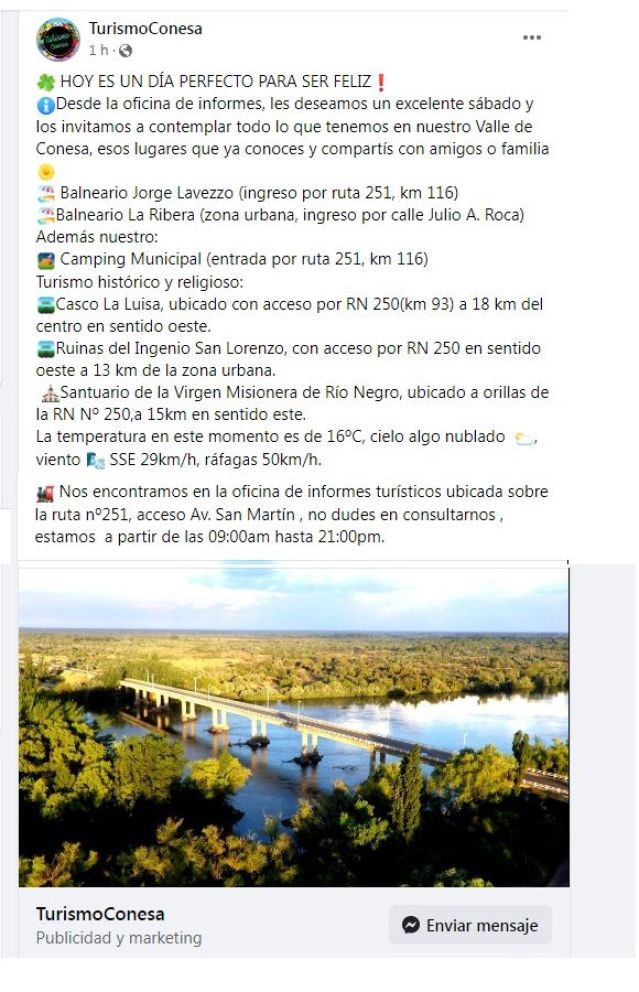Open the TurismoConesa page name link
Image resolution: width=639 pixels, height=992 pixels.
click(145, 29)
